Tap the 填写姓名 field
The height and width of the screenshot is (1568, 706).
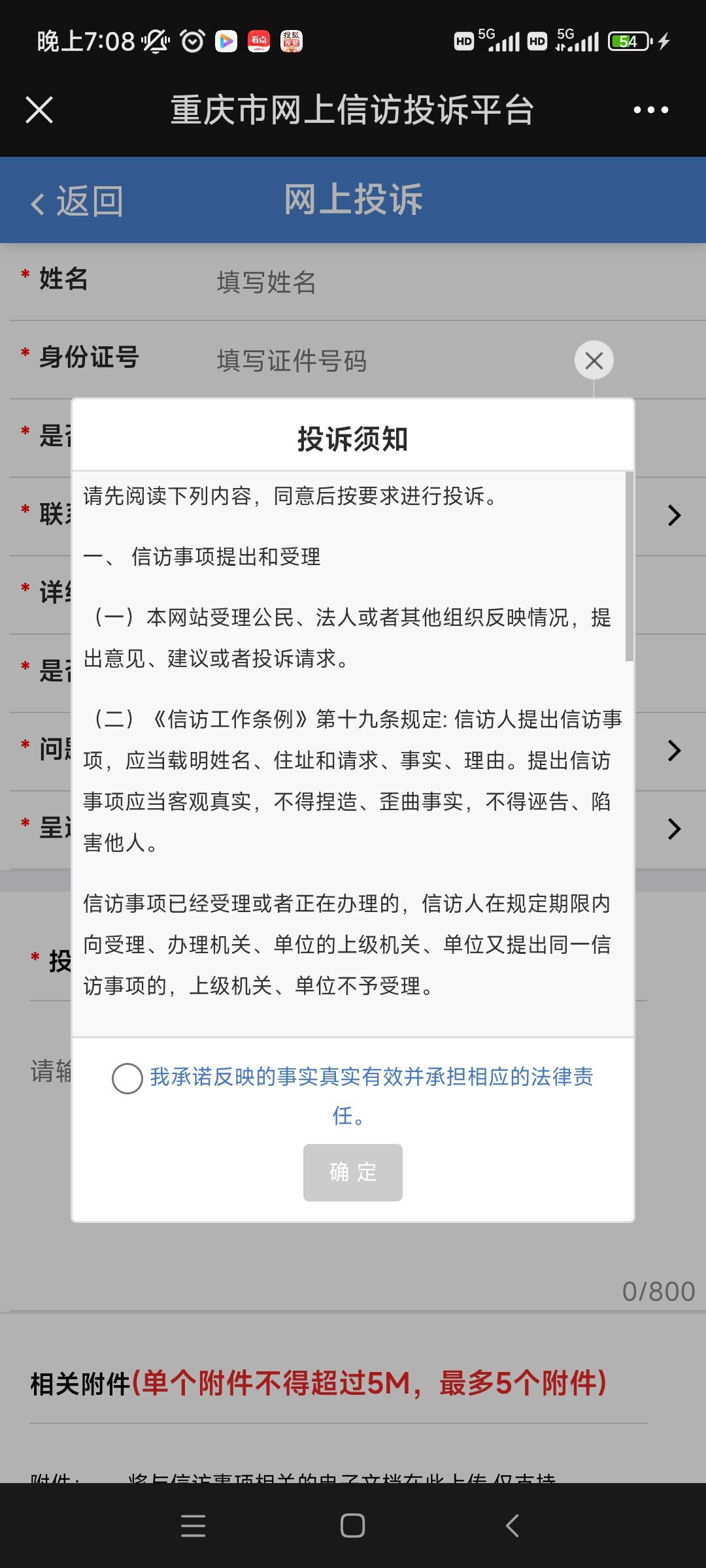[x=392, y=282]
